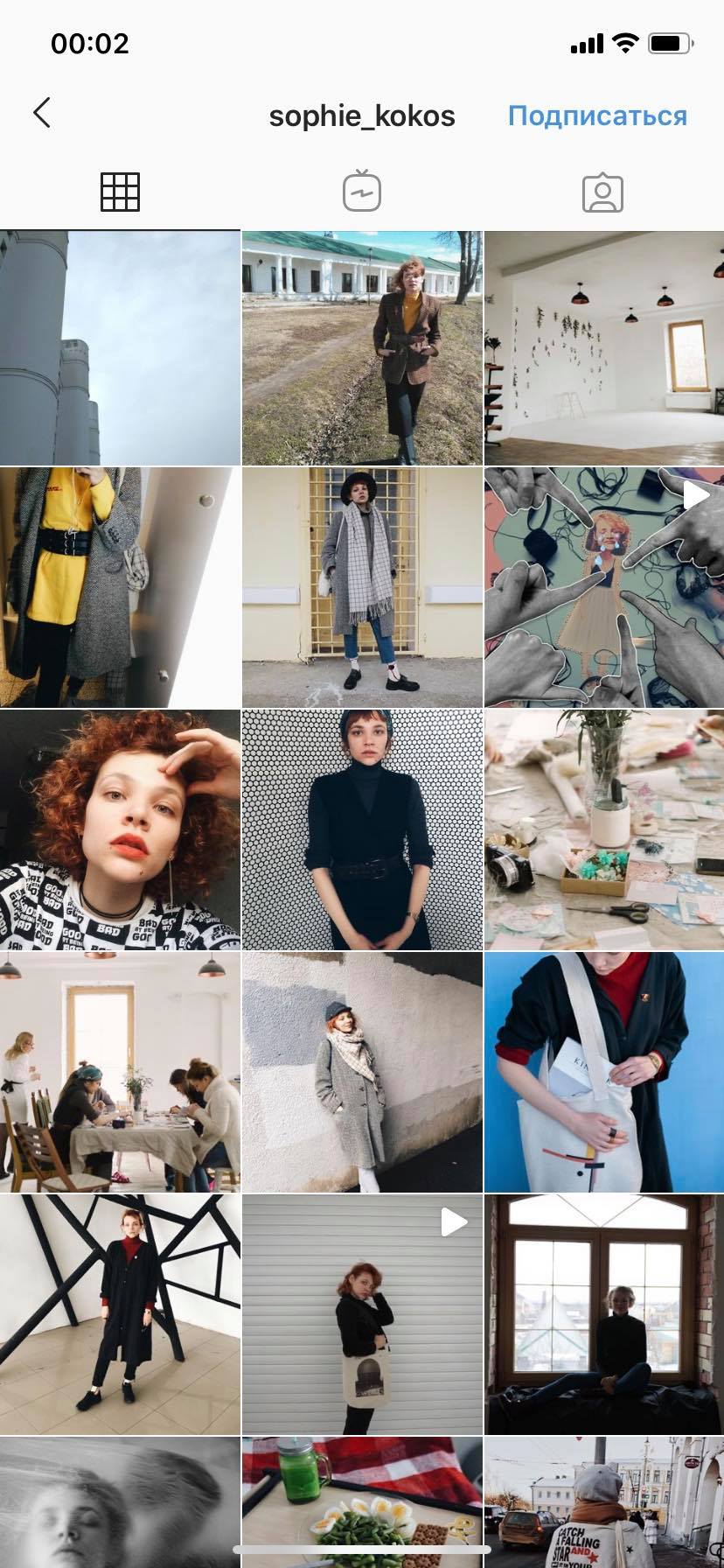The width and height of the screenshot is (724, 1568).
Task: Open post with checked scarf and hat
Action: click(x=362, y=587)
